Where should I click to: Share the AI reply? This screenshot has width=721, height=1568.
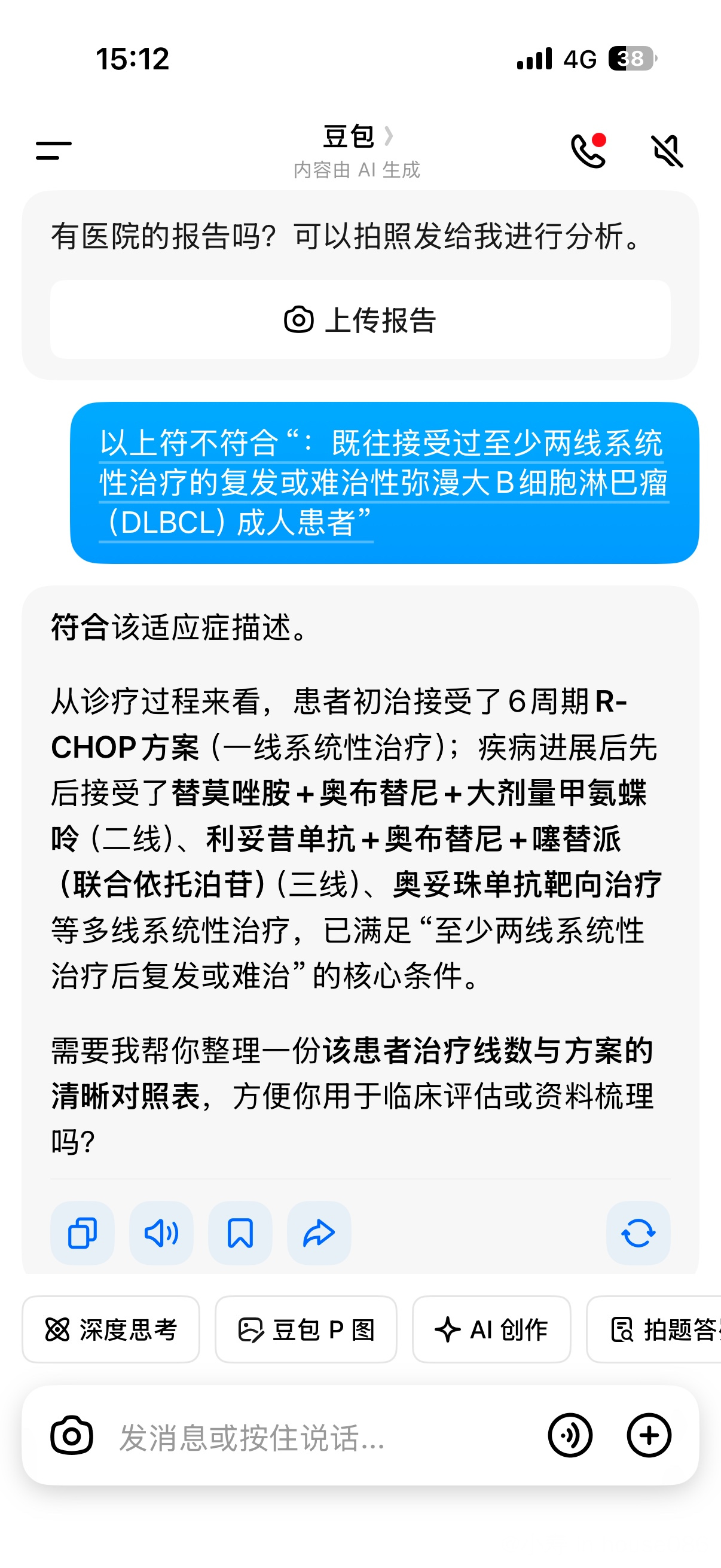coord(319,1233)
